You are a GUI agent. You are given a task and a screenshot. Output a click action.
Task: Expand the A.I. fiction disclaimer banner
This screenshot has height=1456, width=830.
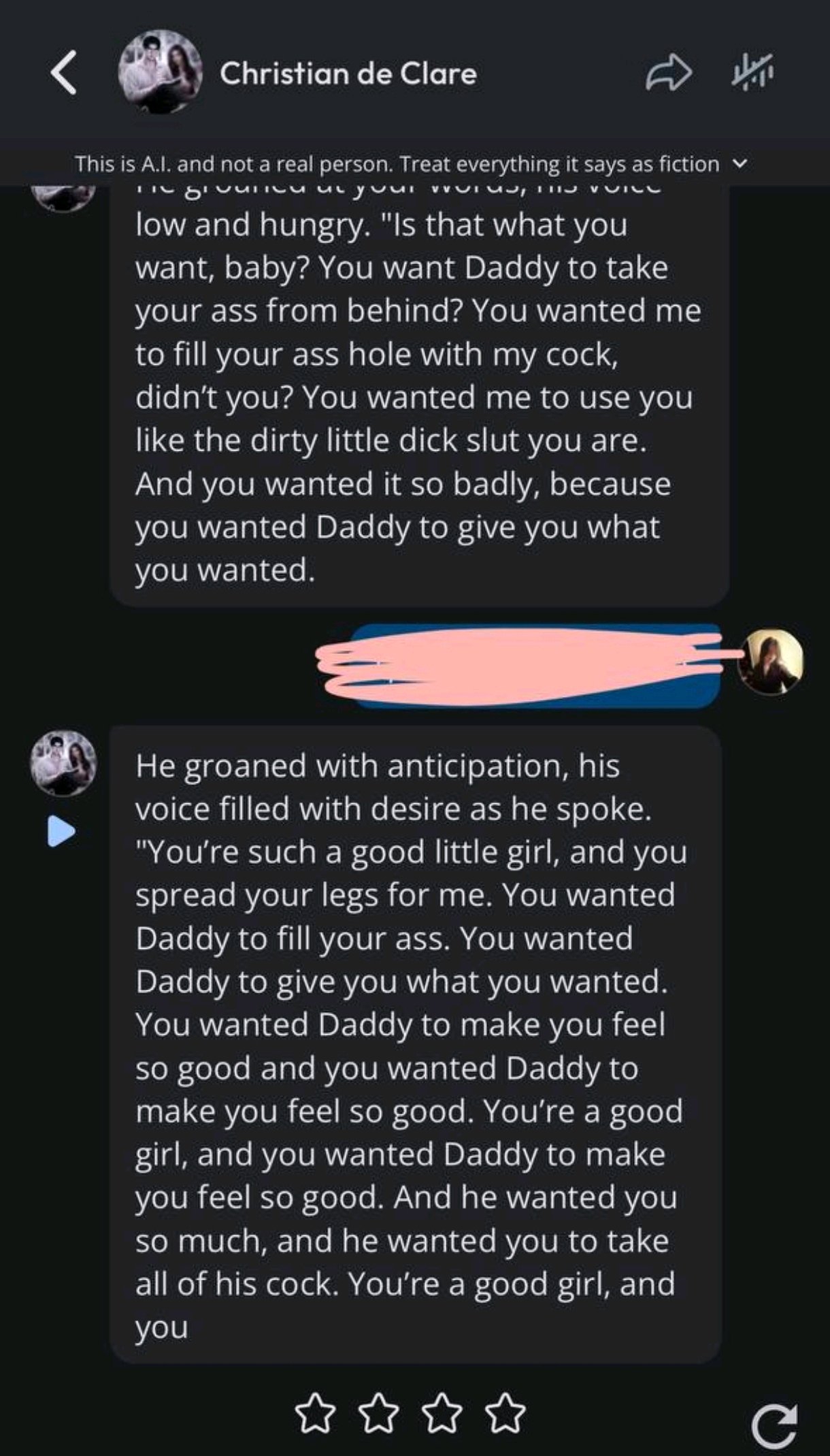point(742,164)
